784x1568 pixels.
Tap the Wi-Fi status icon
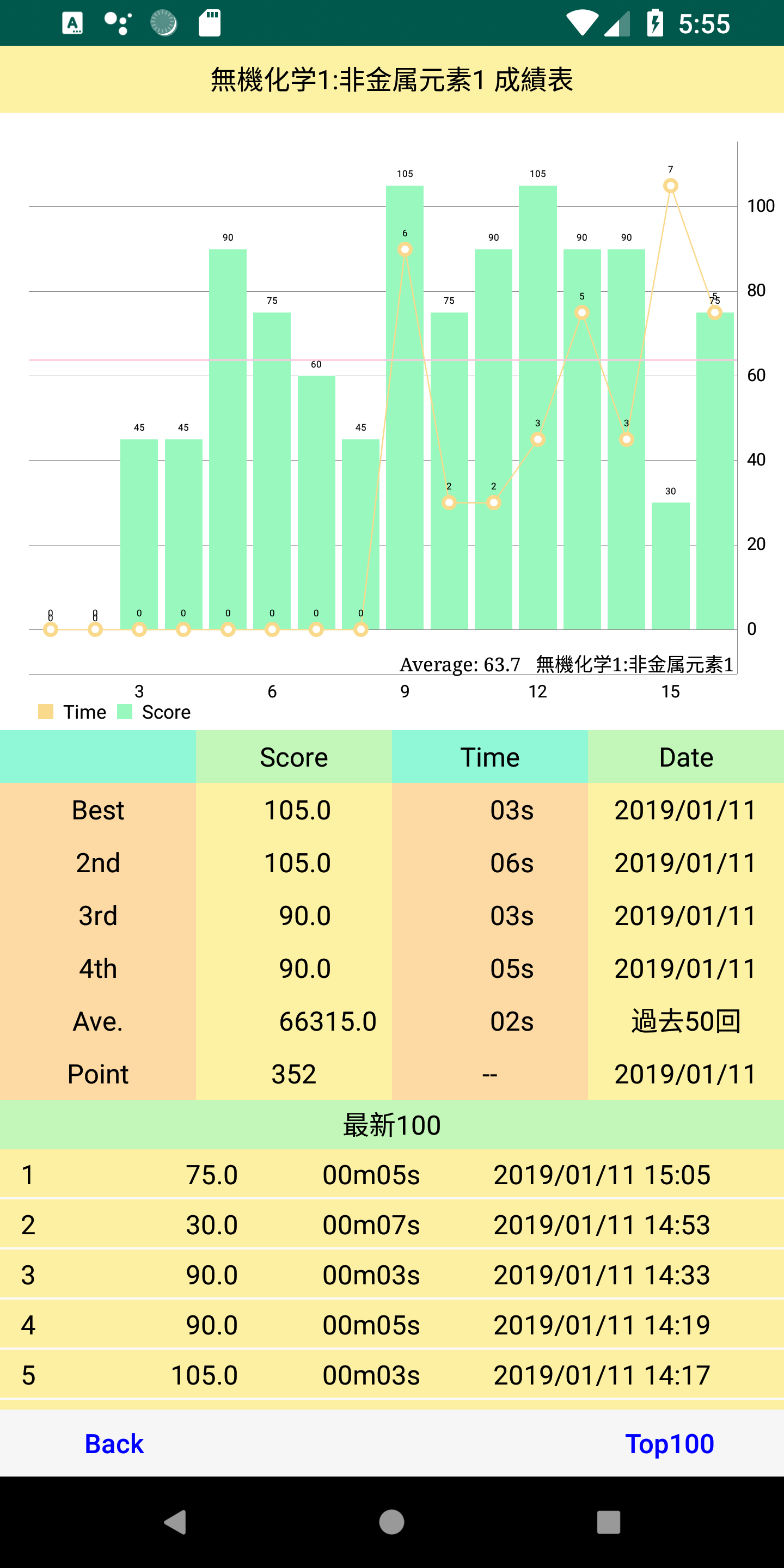point(581,23)
